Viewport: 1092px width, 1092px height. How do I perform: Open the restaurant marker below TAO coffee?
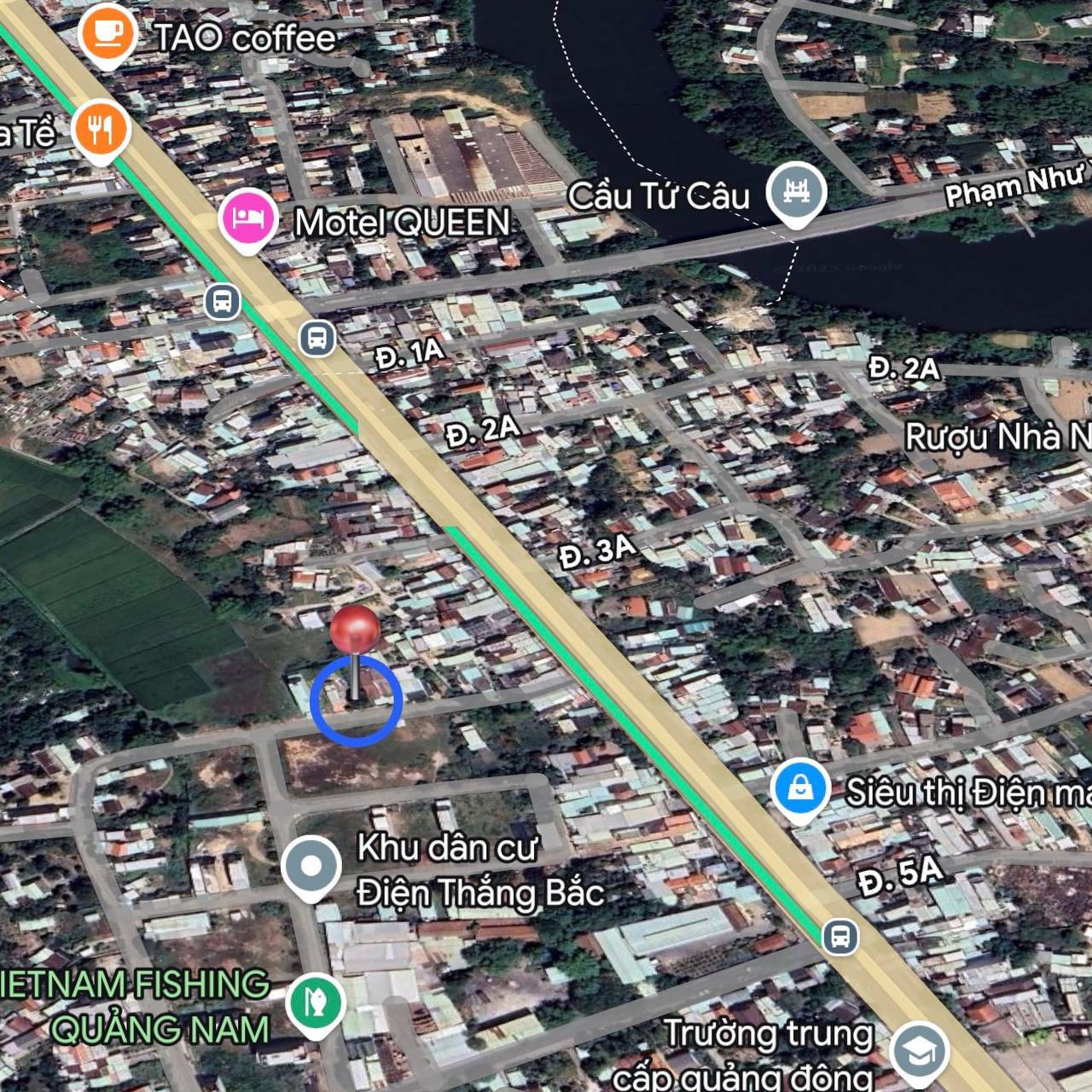click(x=101, y=130)
